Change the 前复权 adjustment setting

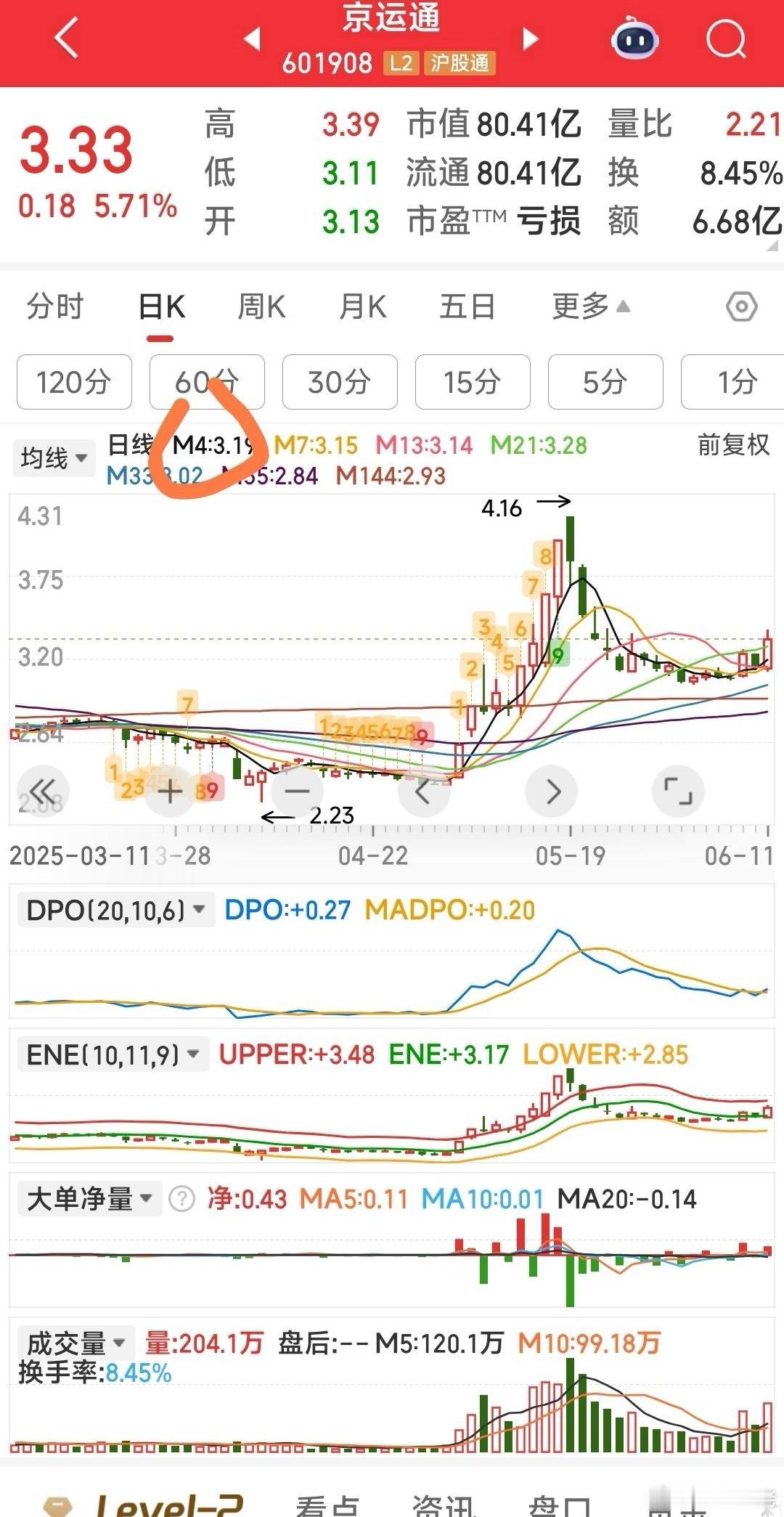(733, 444)
